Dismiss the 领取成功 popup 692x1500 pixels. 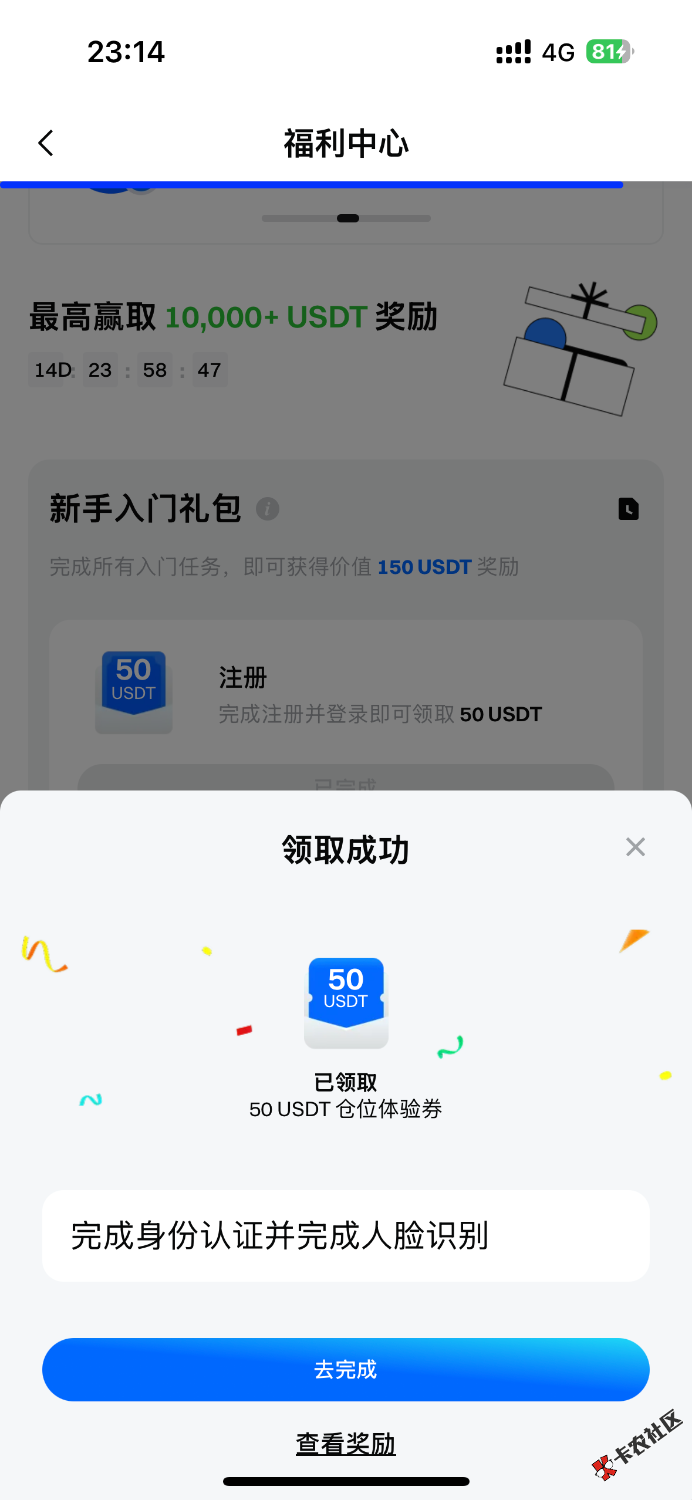click(x=635, y=847)
